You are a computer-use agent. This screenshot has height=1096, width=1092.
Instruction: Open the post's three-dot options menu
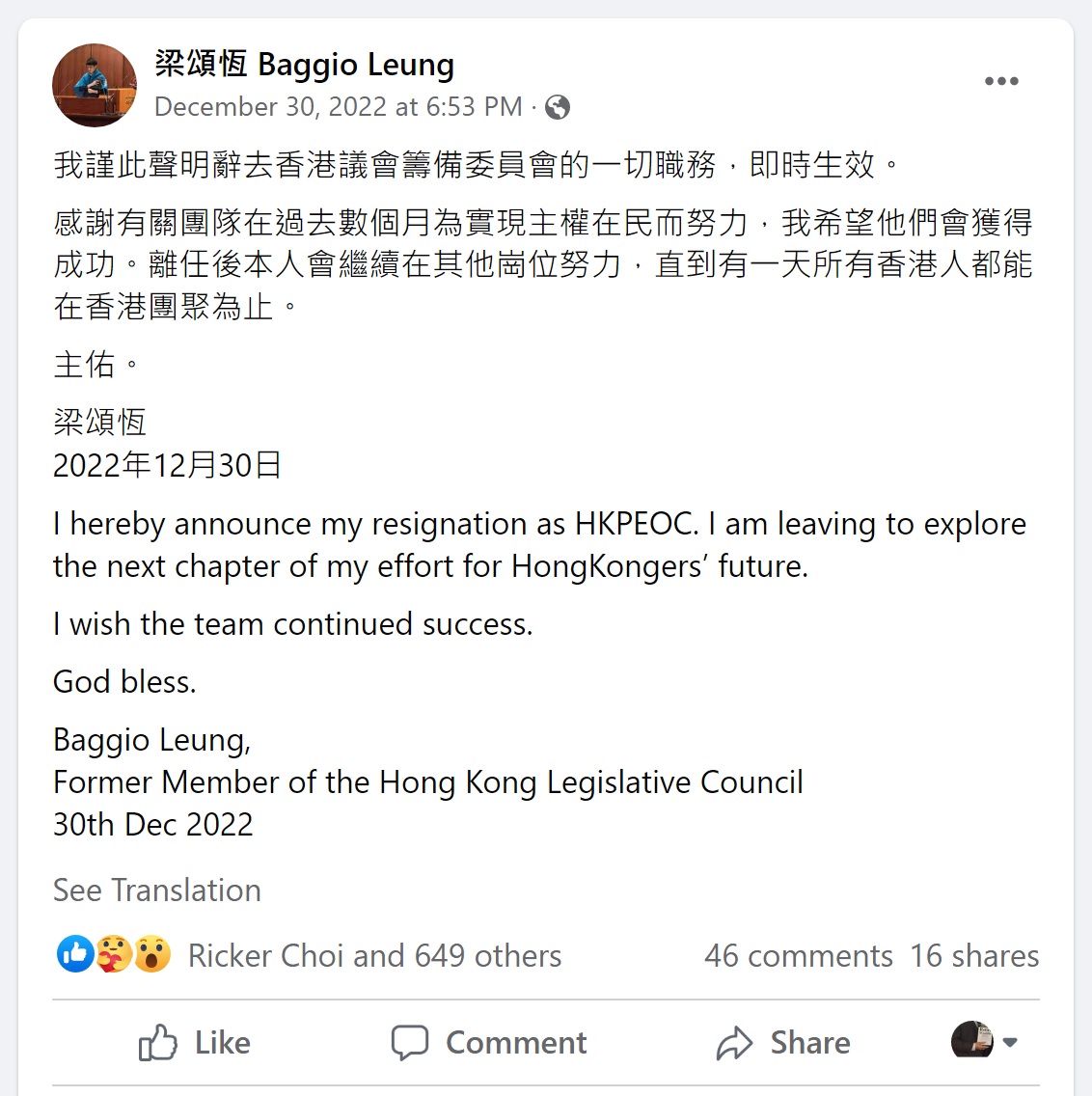[1001, 81]
